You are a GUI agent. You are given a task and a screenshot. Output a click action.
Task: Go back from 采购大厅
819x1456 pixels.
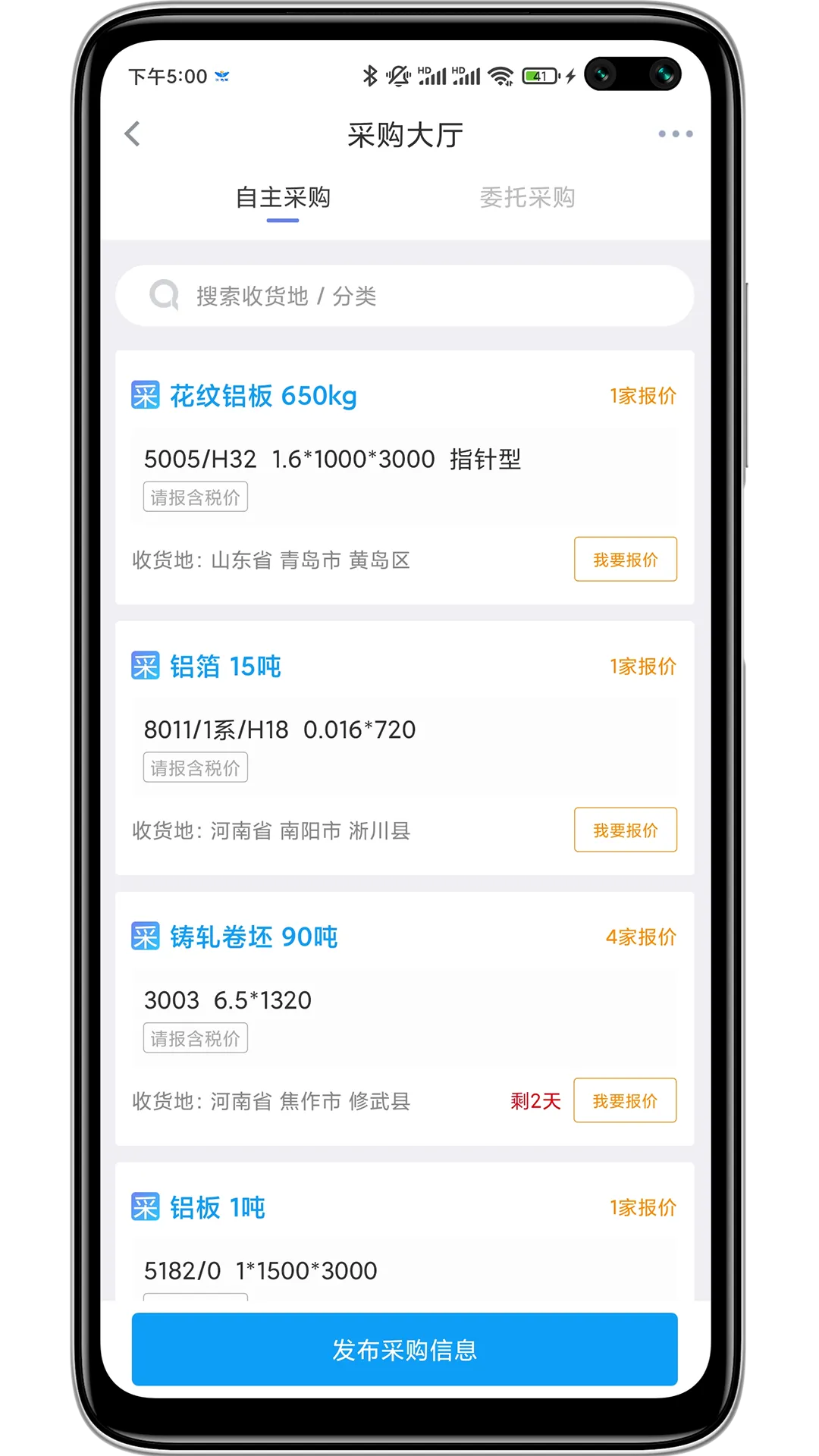coord(133,134)
